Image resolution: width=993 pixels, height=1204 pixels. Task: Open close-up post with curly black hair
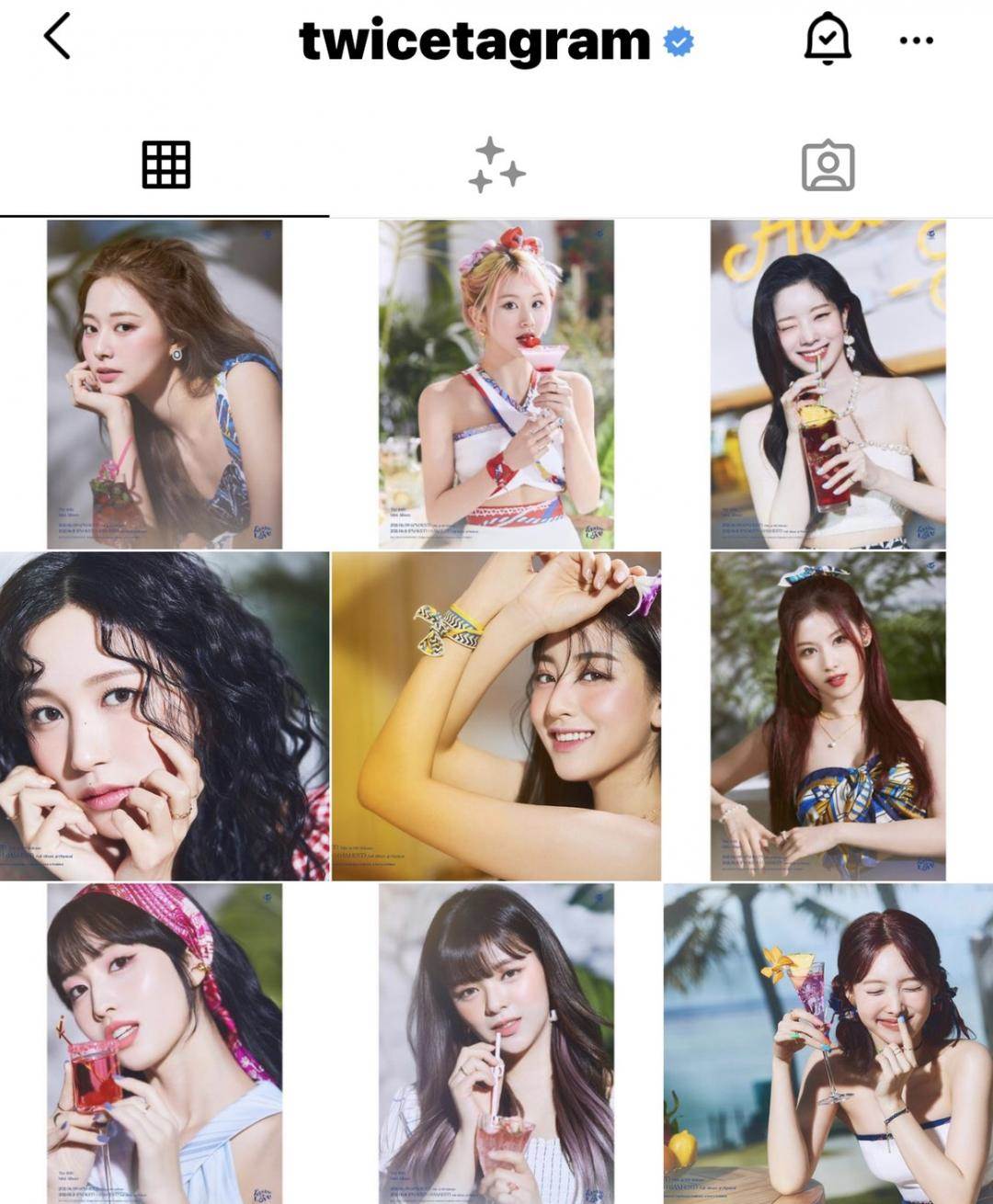tap(165, 716)
